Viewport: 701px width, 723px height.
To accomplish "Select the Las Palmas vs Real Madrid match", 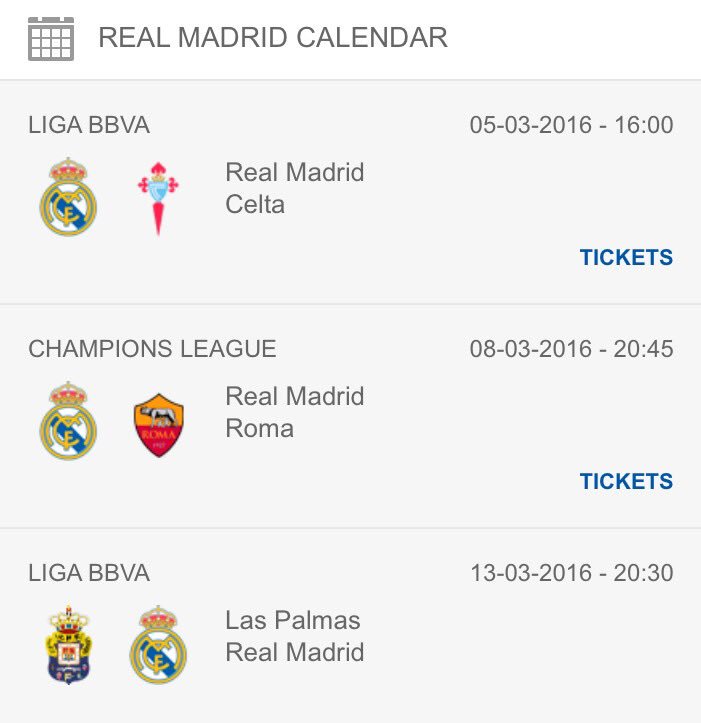I will [294, 637].
